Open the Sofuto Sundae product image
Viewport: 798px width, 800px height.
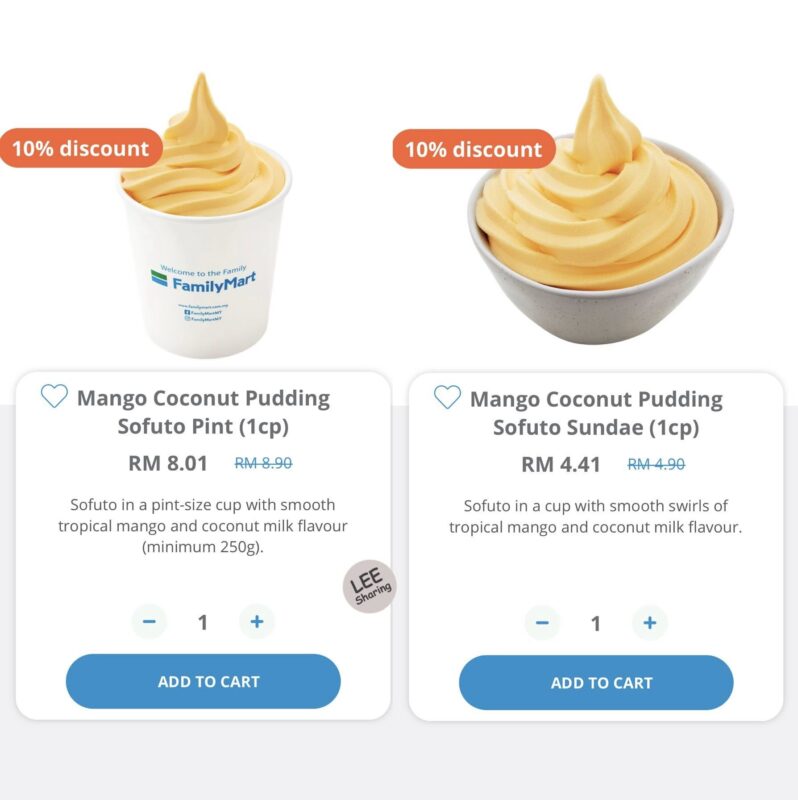click(x=598, y=225)
